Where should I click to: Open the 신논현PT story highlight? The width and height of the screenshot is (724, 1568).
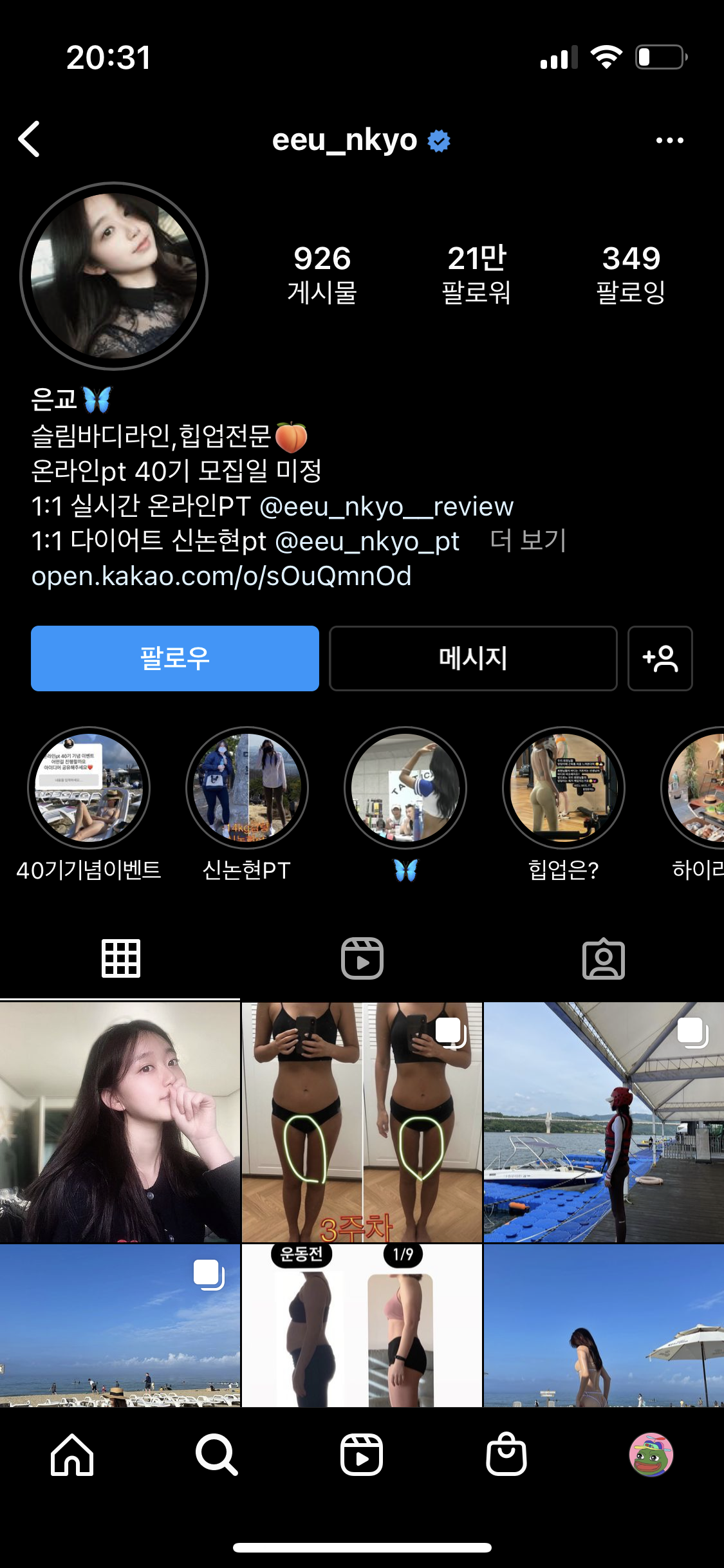(247, 788)
